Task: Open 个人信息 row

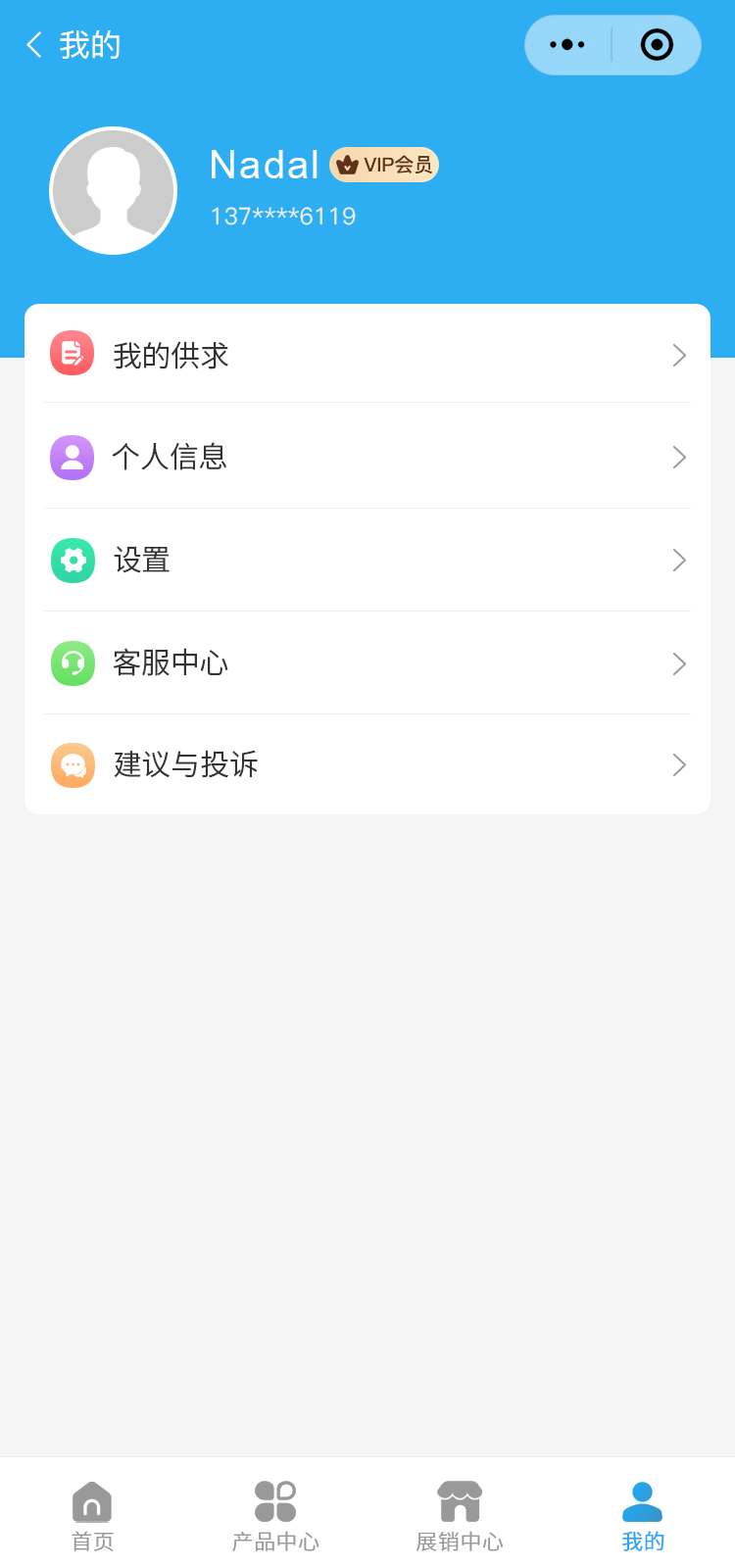Action: [367, 457]
